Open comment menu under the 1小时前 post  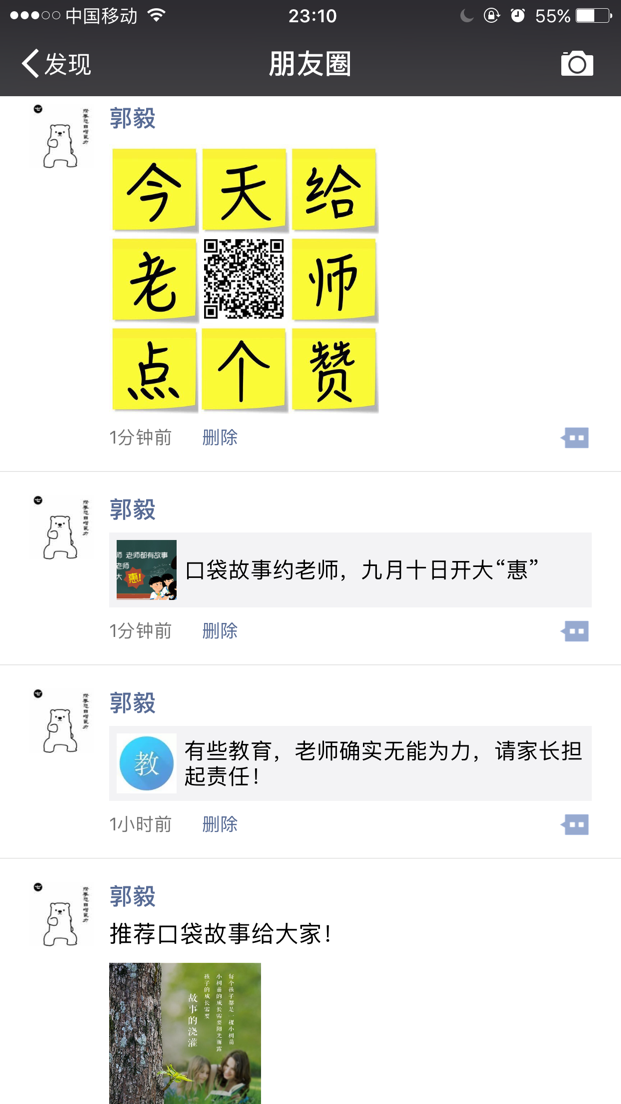tap(575, 825)
